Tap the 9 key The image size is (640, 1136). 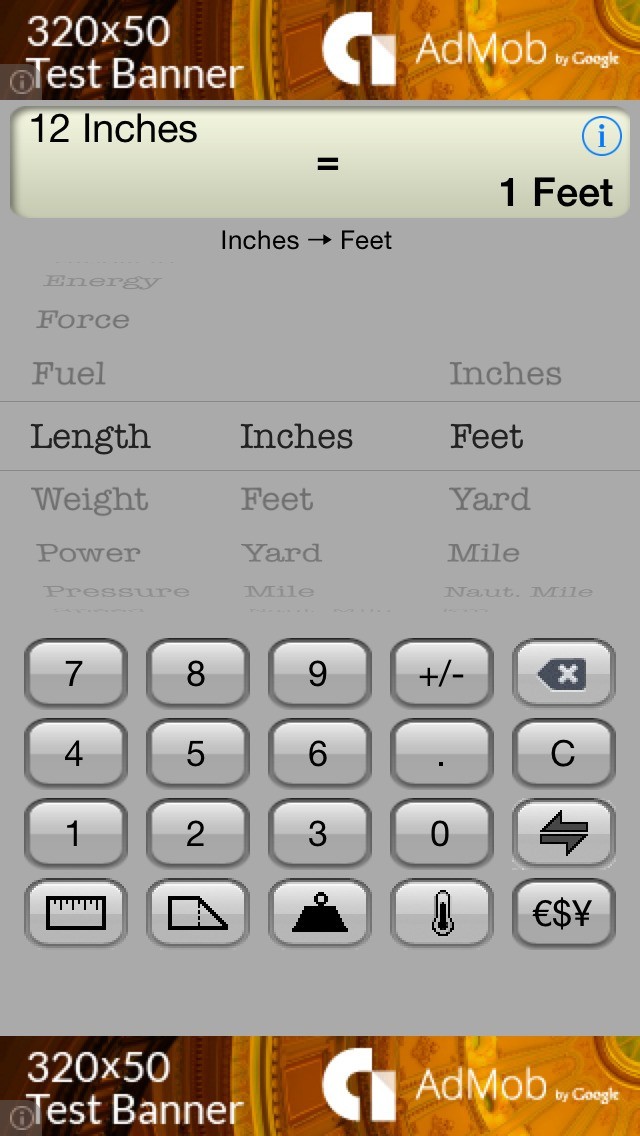(x=319, y=674)
